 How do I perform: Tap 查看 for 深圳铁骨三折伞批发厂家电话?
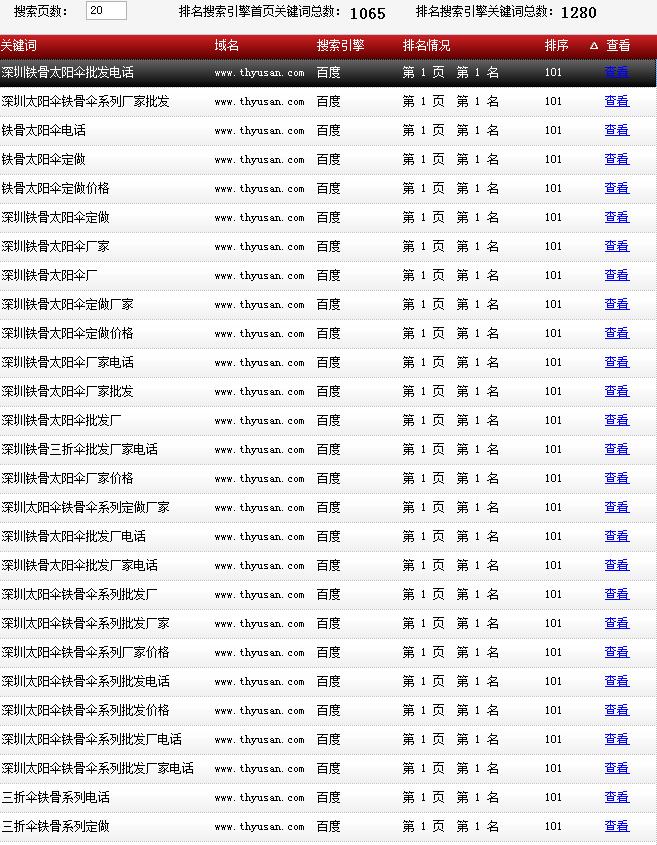click(x=616, y=449)
